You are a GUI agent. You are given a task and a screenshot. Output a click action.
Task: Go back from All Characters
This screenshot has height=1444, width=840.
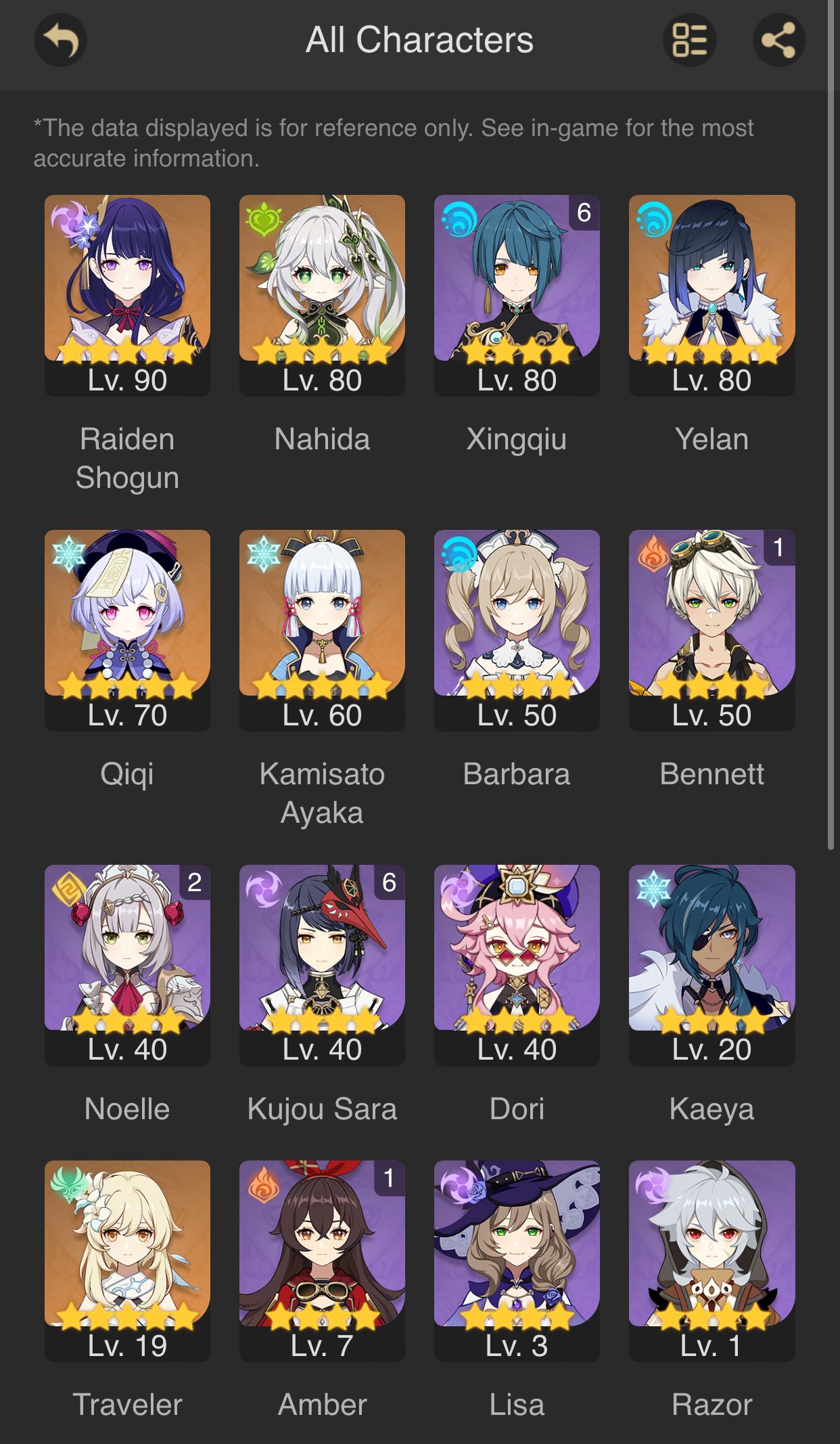[x=60, y=41]
